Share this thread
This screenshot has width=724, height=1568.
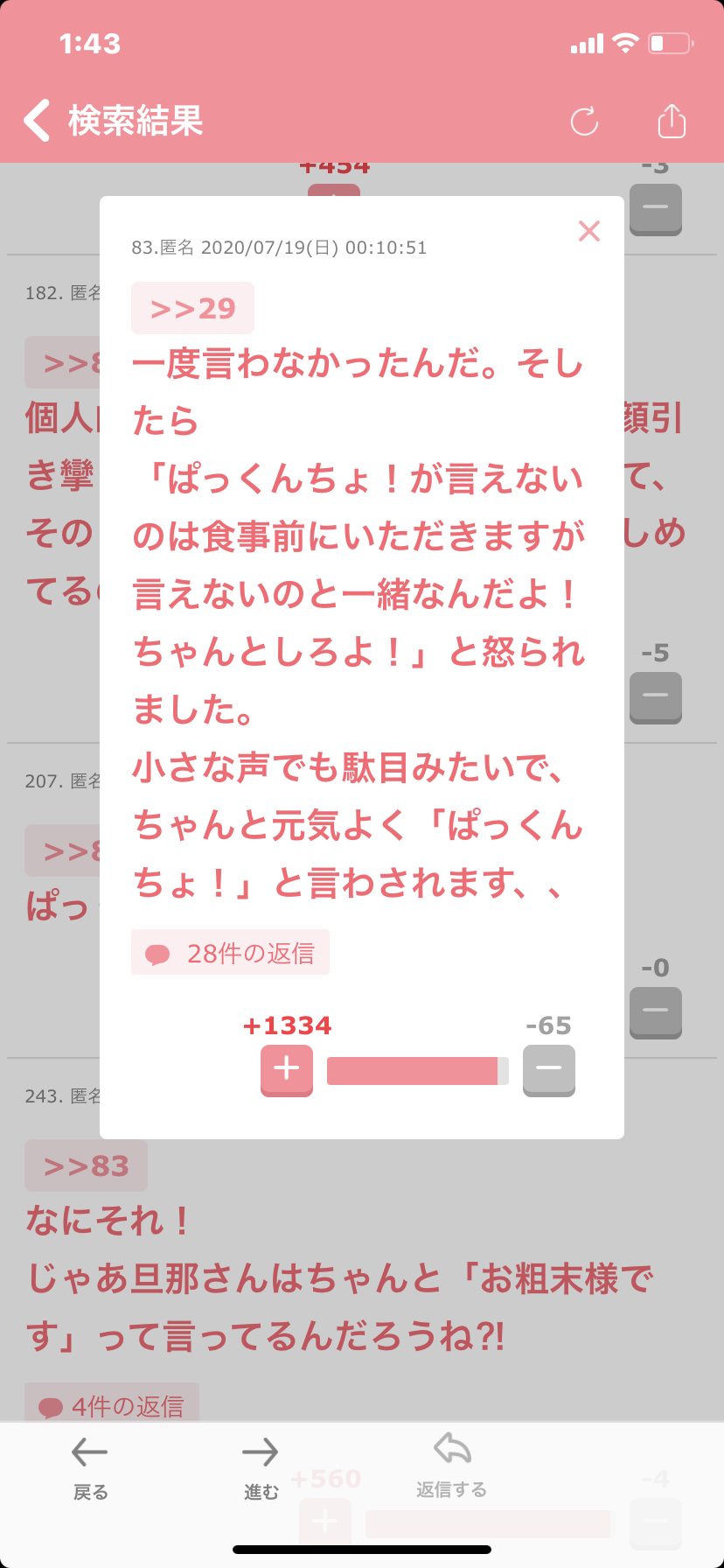coord(672,122)
